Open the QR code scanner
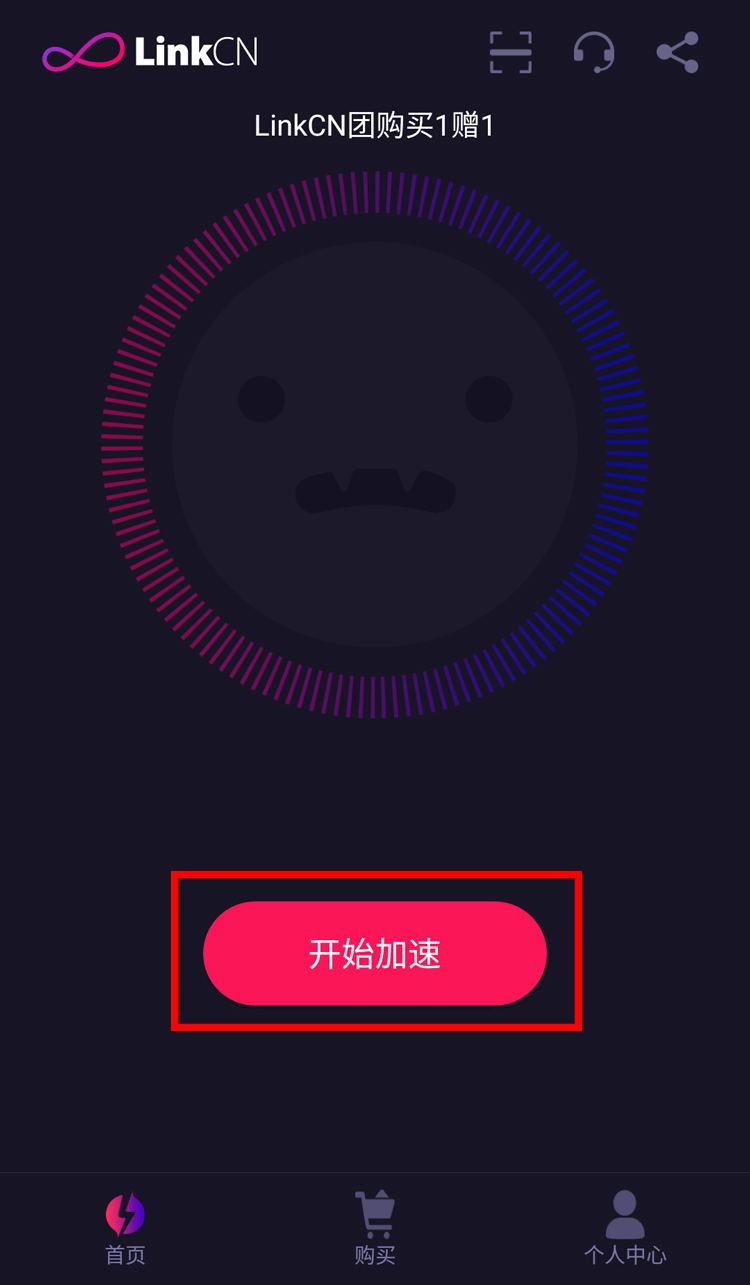The height and width of the screenshot is (1285, 750). click(510, 52)
